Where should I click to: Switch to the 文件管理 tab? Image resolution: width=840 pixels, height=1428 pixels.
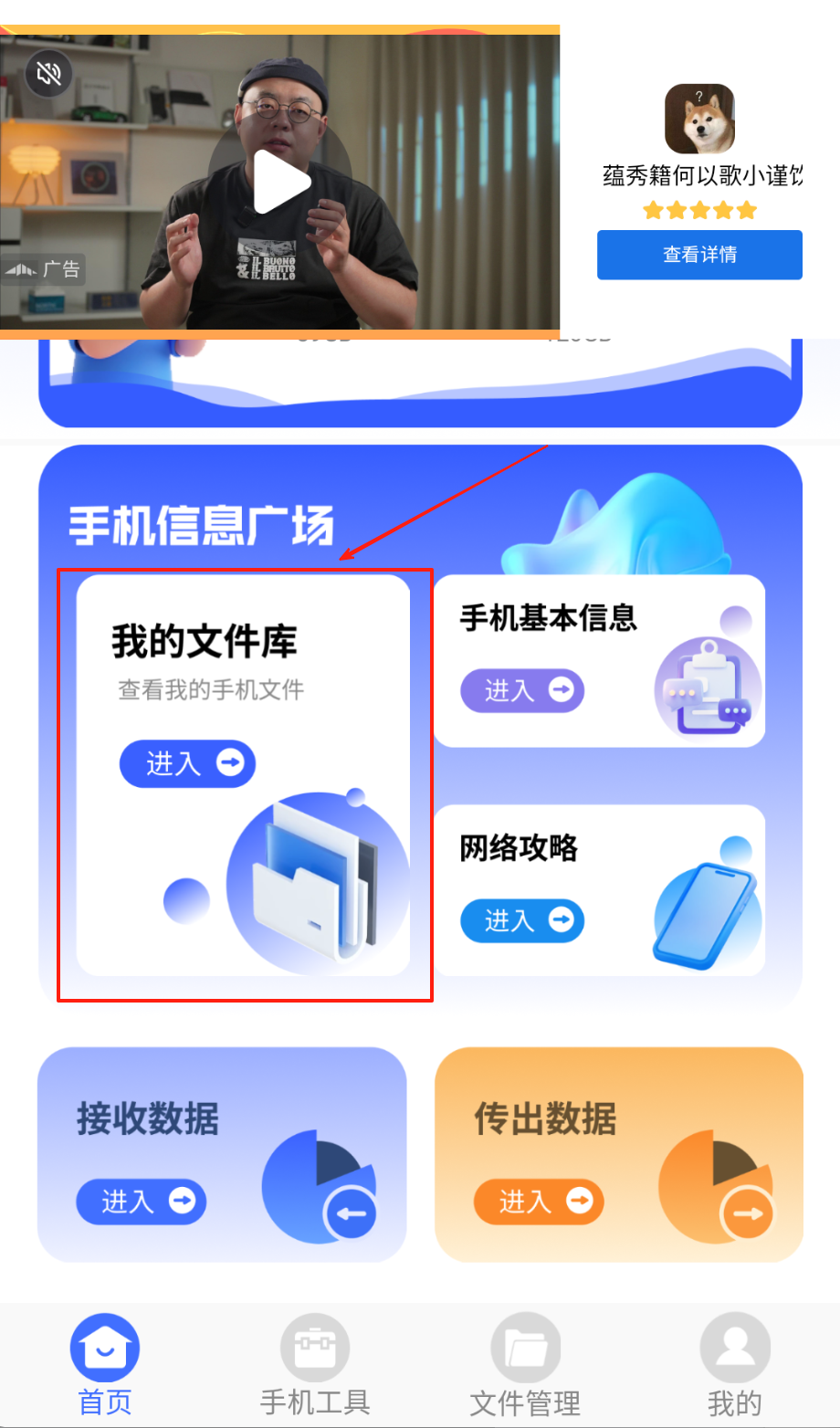coord(525,1365)
